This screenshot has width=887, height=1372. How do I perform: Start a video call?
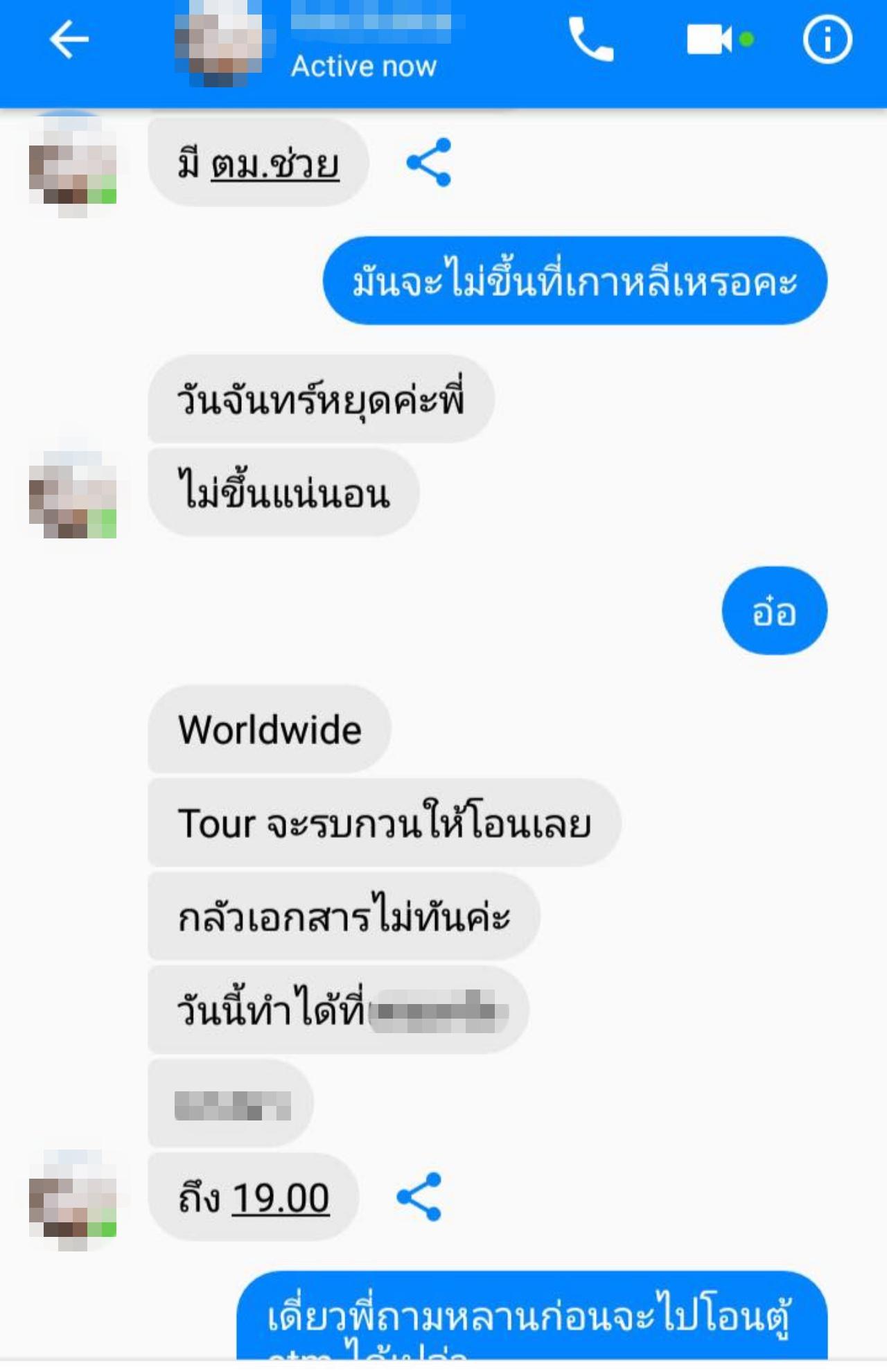point(709,39)
